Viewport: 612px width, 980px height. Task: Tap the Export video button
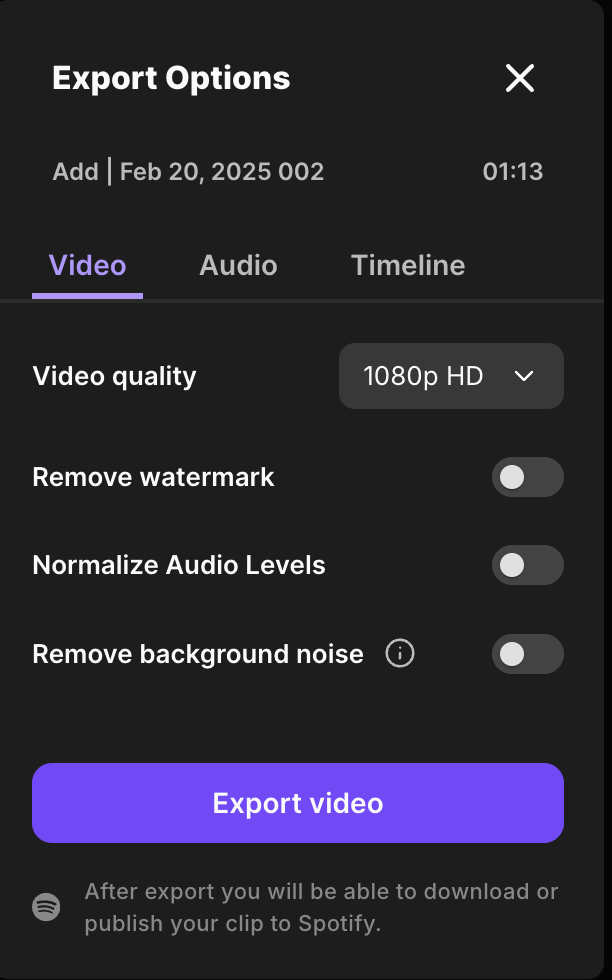coord(298,803)
